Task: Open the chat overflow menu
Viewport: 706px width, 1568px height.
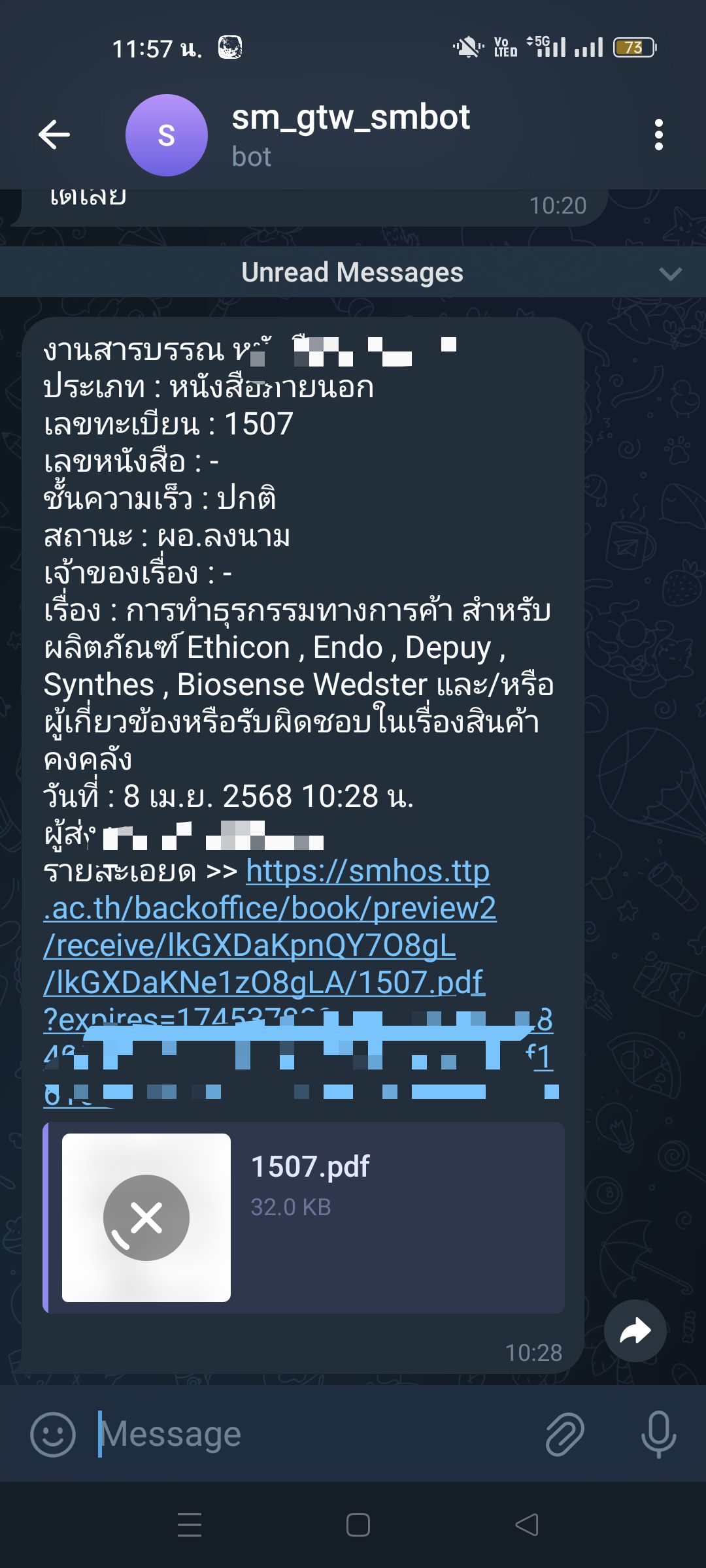Action: click(658, 135)
